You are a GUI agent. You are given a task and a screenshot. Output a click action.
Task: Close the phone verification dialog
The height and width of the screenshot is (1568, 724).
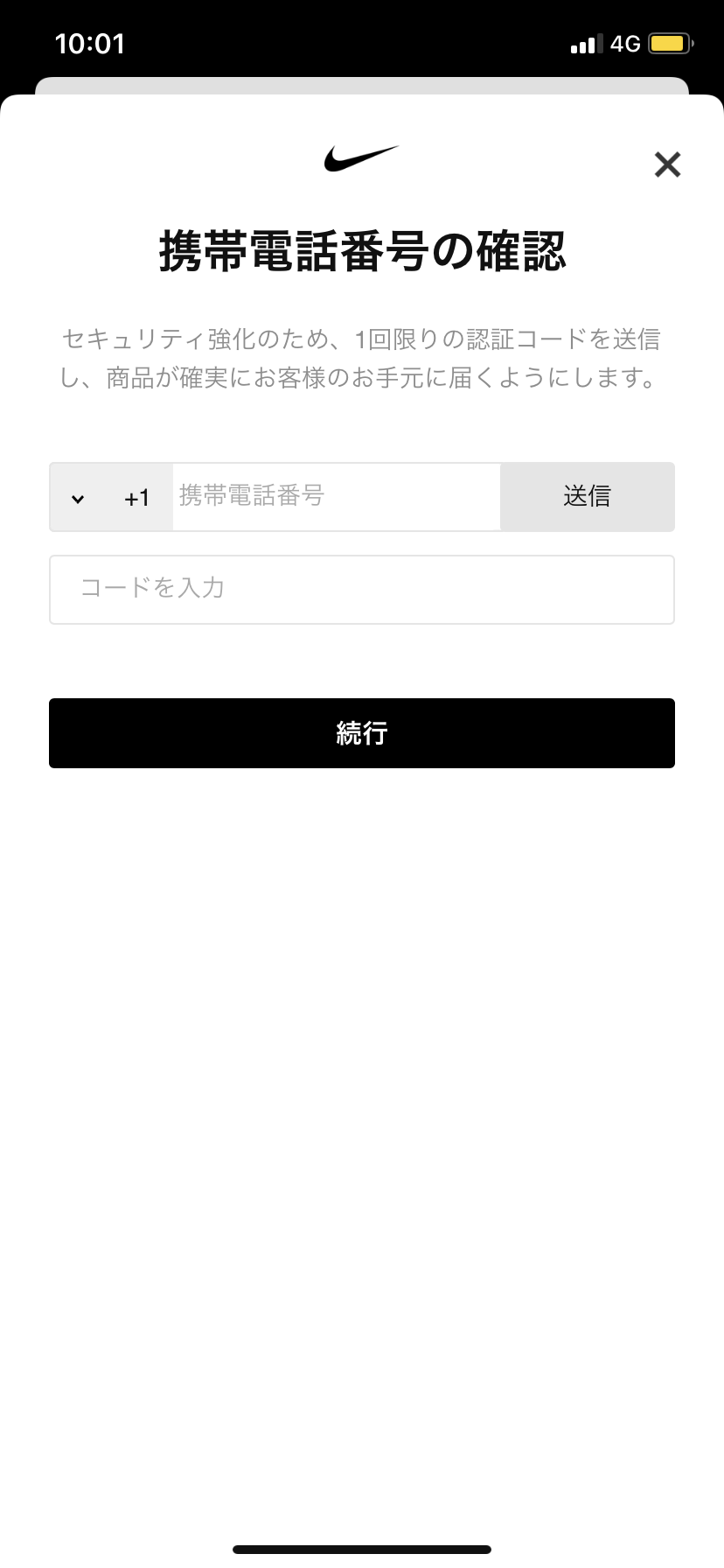coord(667,164)
